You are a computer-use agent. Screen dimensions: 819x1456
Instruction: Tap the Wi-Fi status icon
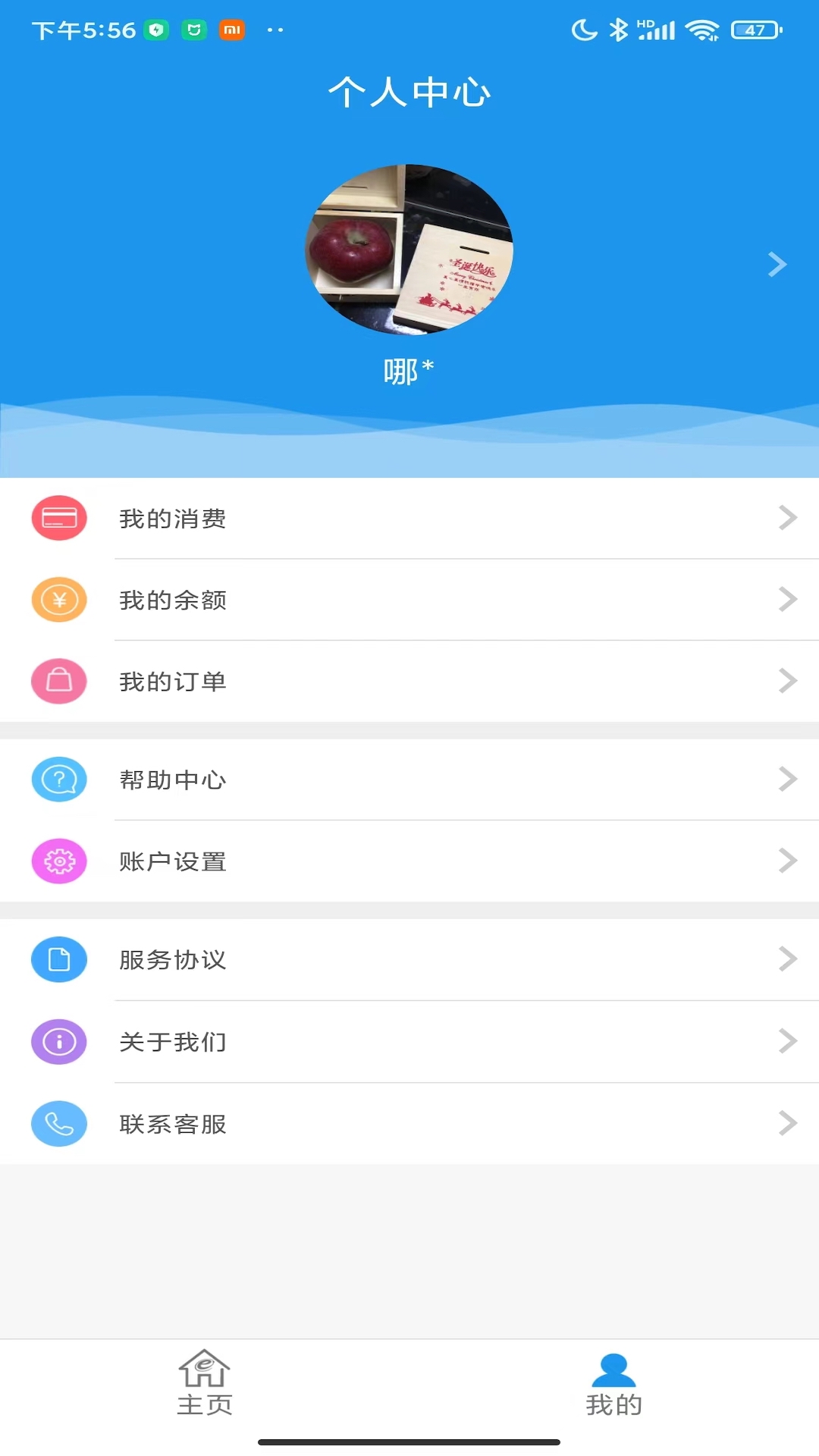(702, 29)
